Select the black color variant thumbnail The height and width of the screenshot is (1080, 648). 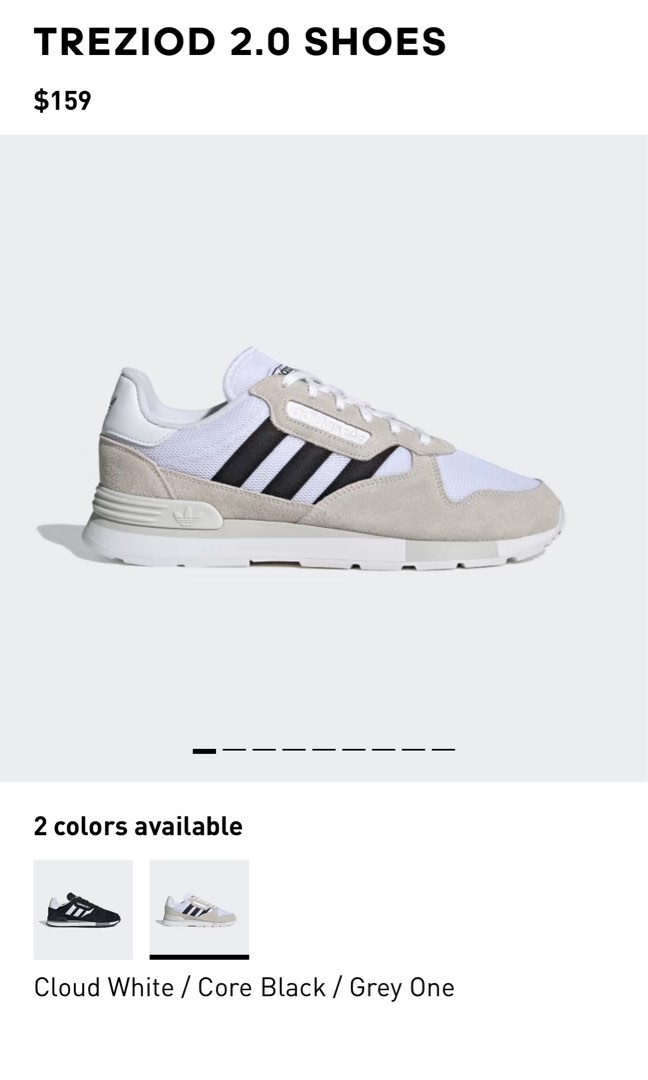(x=83, y=909)
